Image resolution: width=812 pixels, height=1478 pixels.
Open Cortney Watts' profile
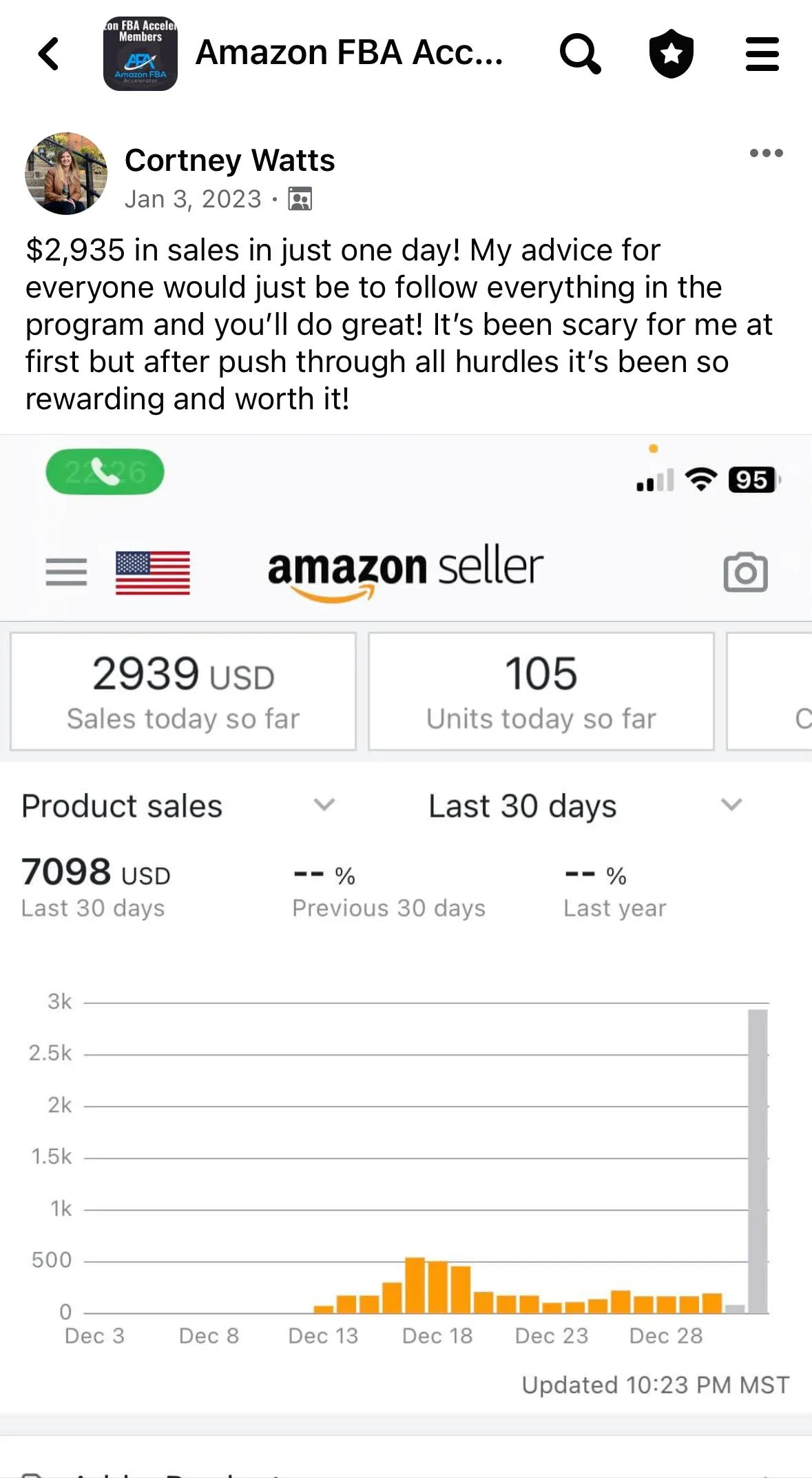pos(229,160)
